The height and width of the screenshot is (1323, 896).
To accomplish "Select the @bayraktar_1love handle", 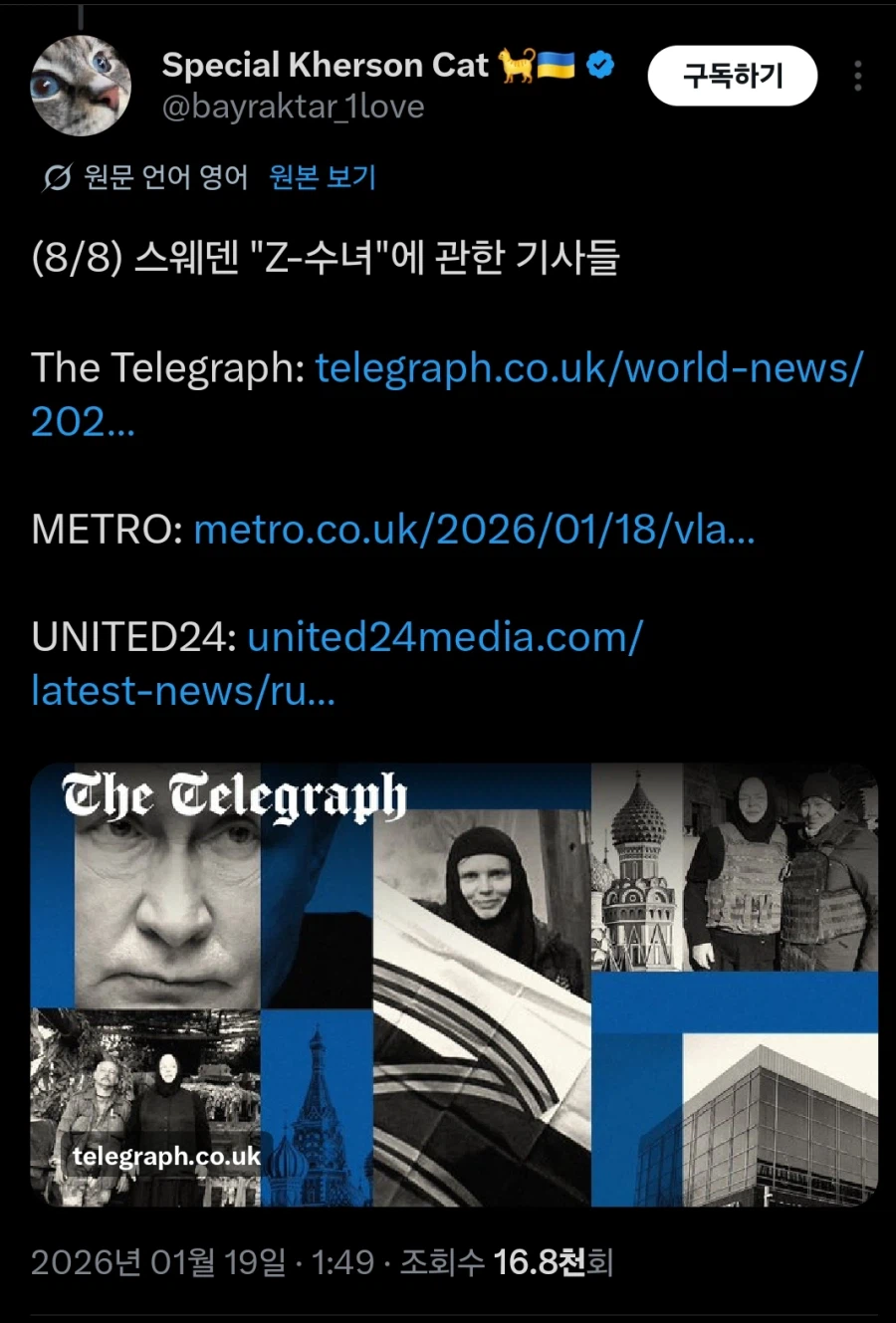I will (x=295, y=104).
